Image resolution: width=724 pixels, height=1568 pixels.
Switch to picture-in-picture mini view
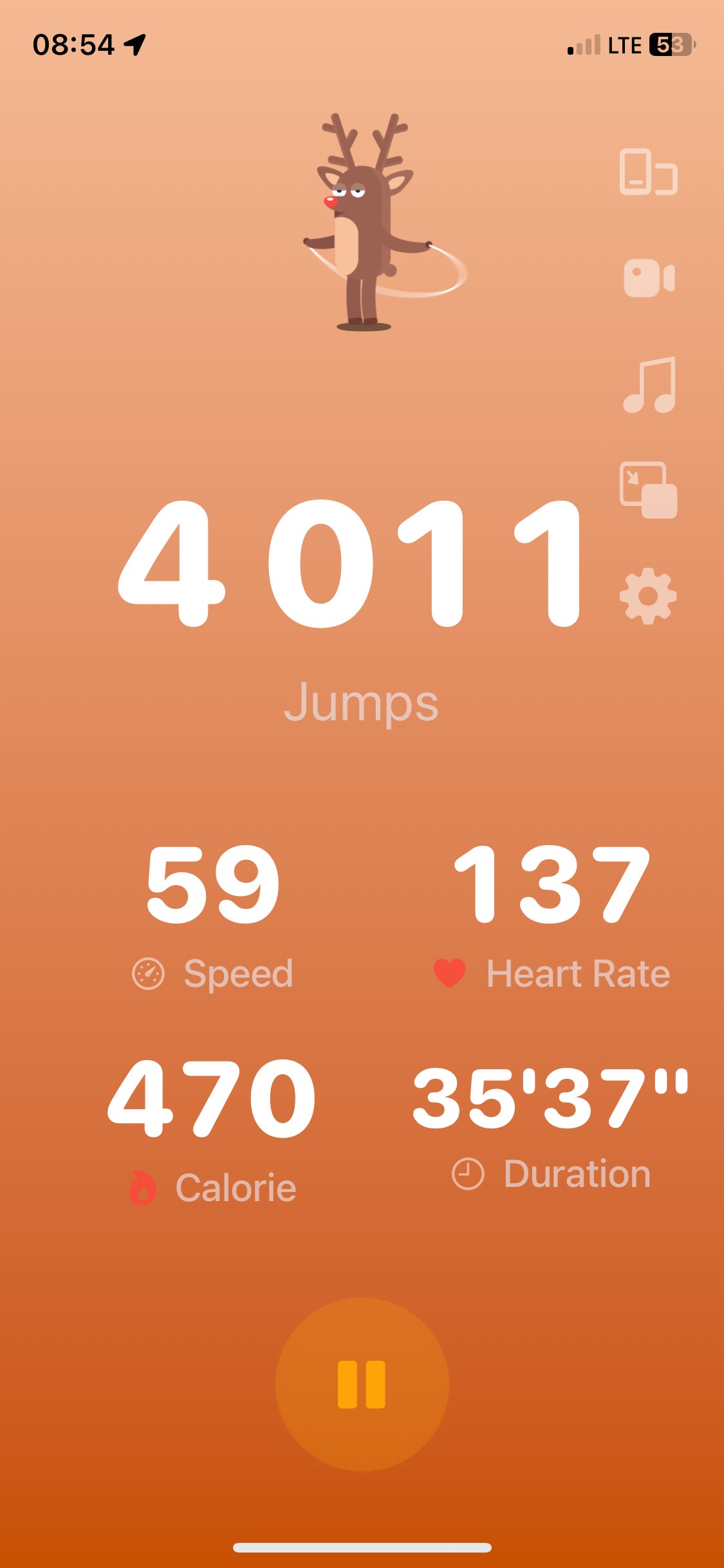click(x=648, y=490)
